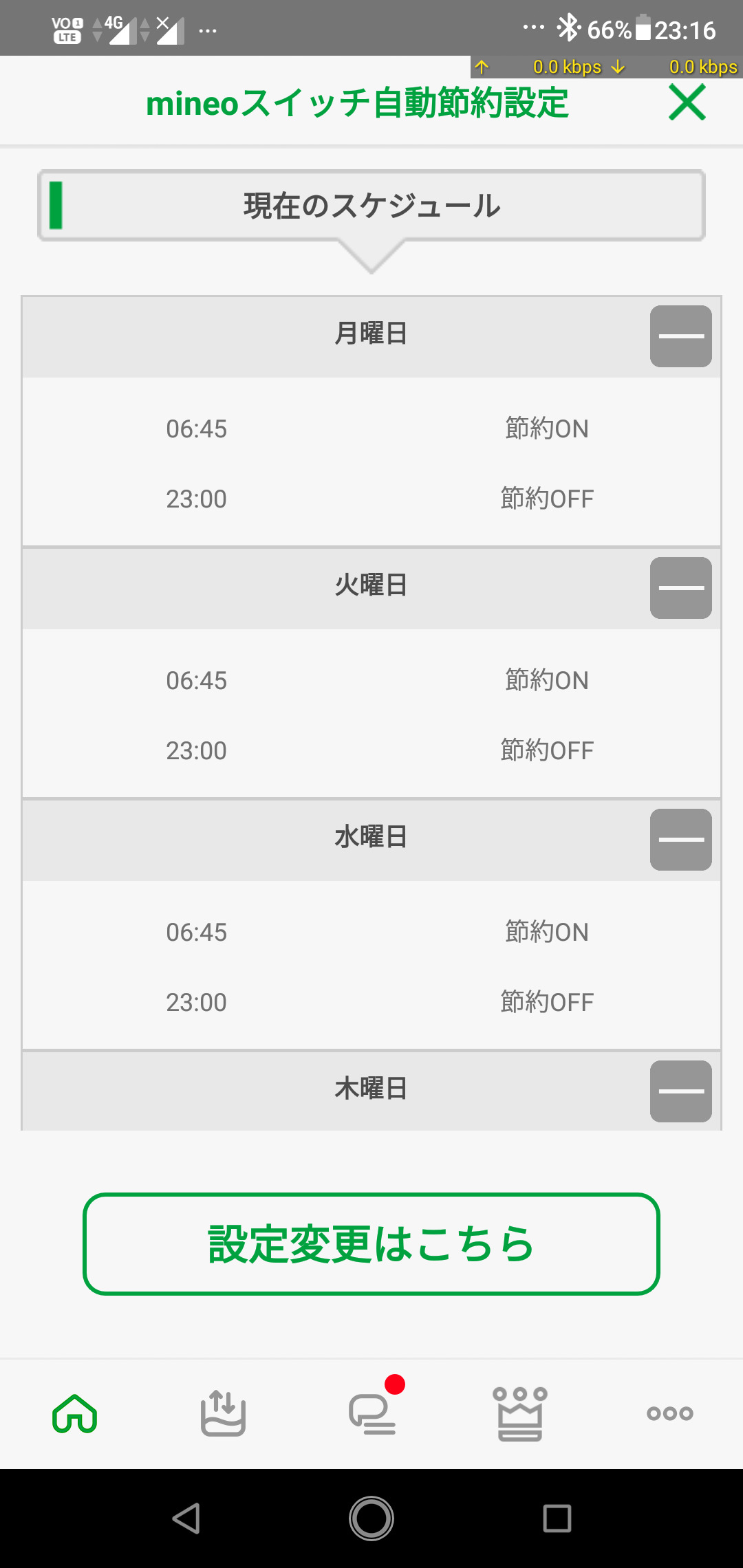Collapse the 水曜日 schedule section

point(680,840)
